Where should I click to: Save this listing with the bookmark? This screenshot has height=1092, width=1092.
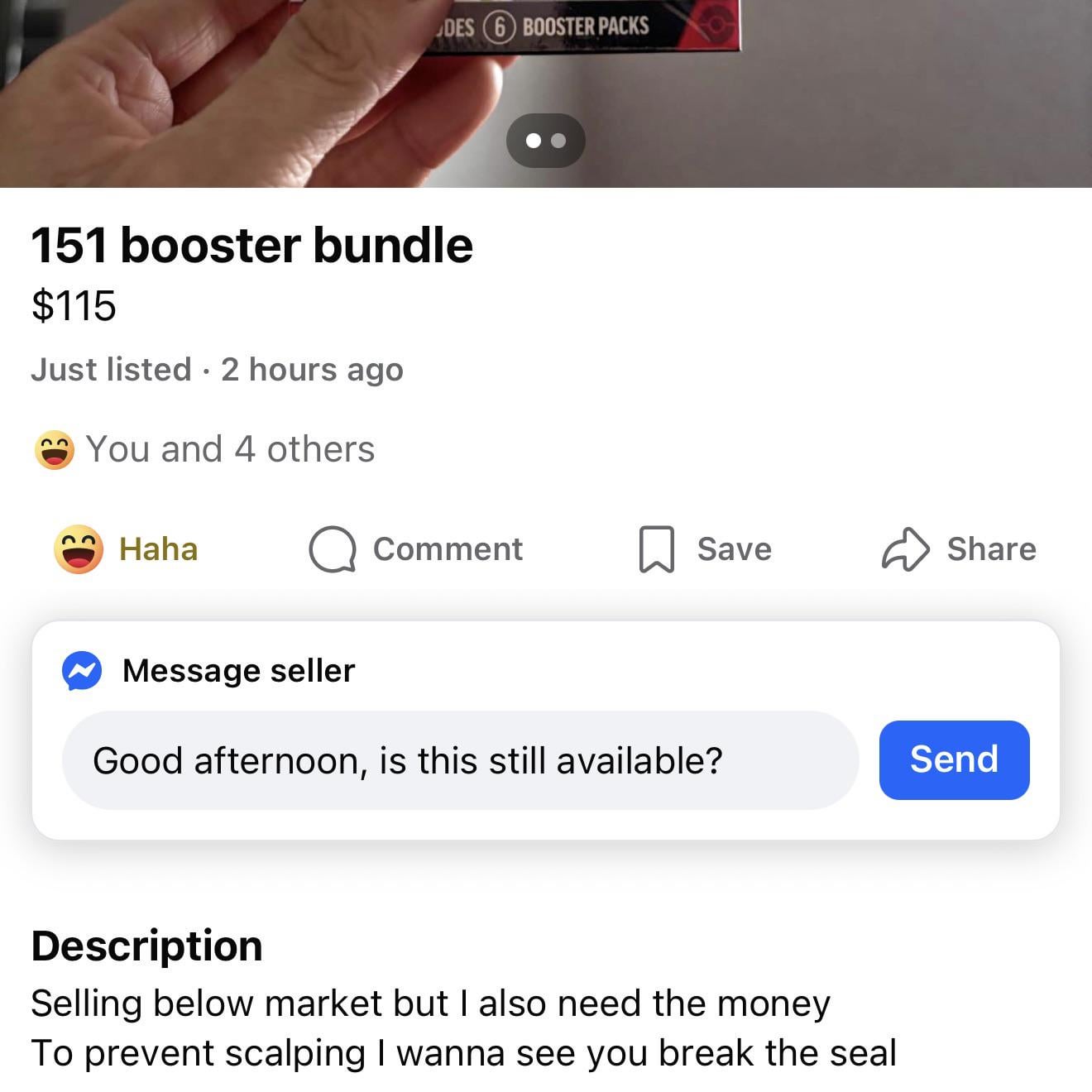pos(705,549)
